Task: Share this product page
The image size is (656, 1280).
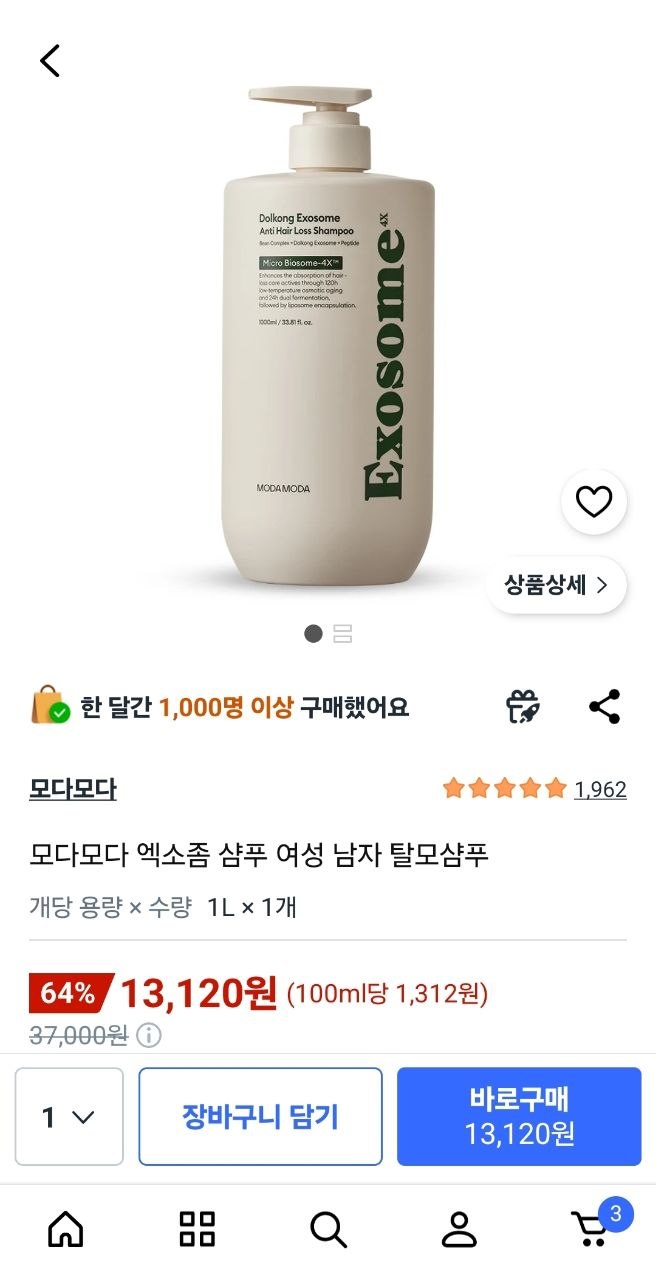Action: pos(604,707)
